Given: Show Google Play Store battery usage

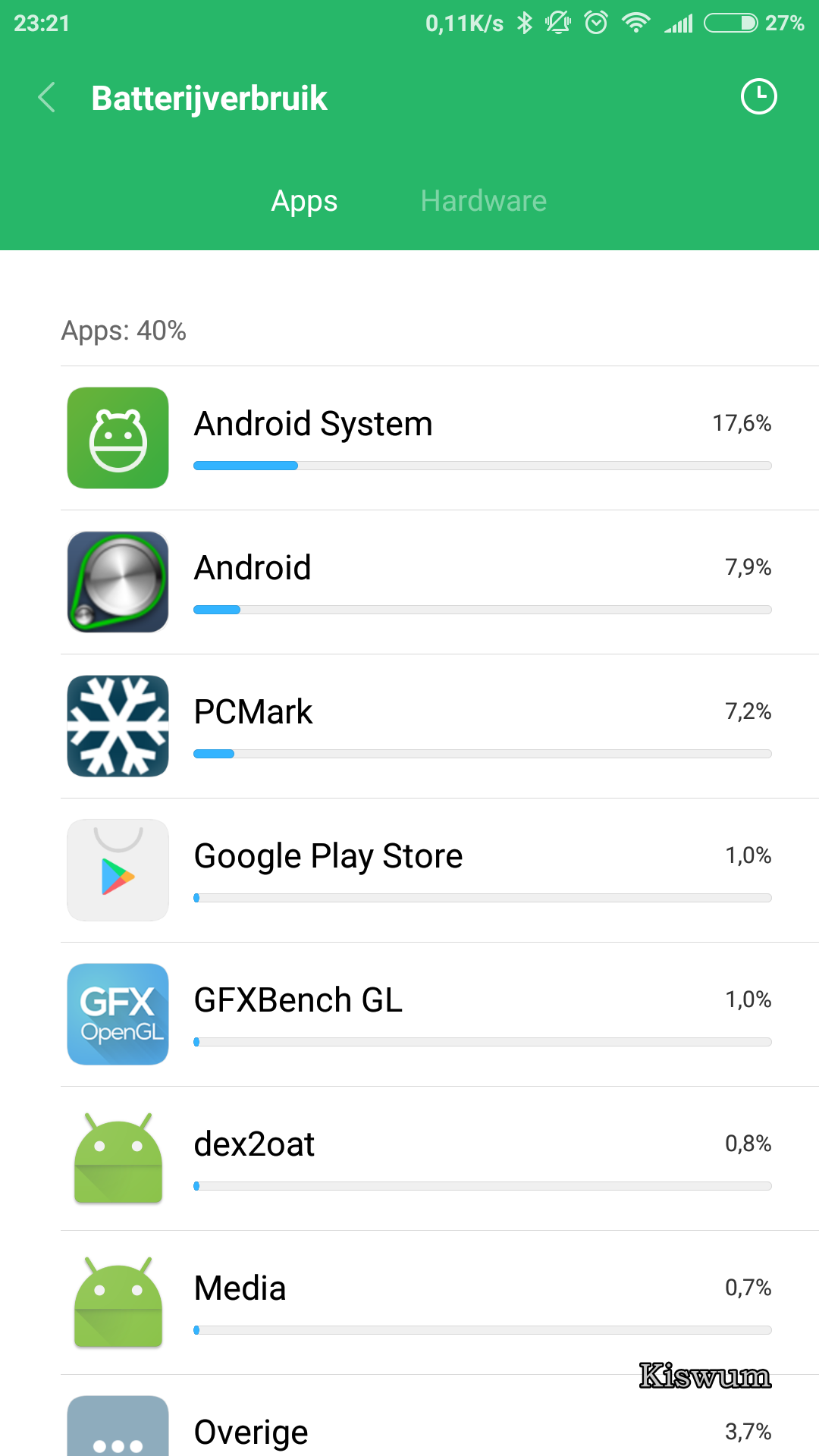Looking at the screenshot, I should click(440, 871).
